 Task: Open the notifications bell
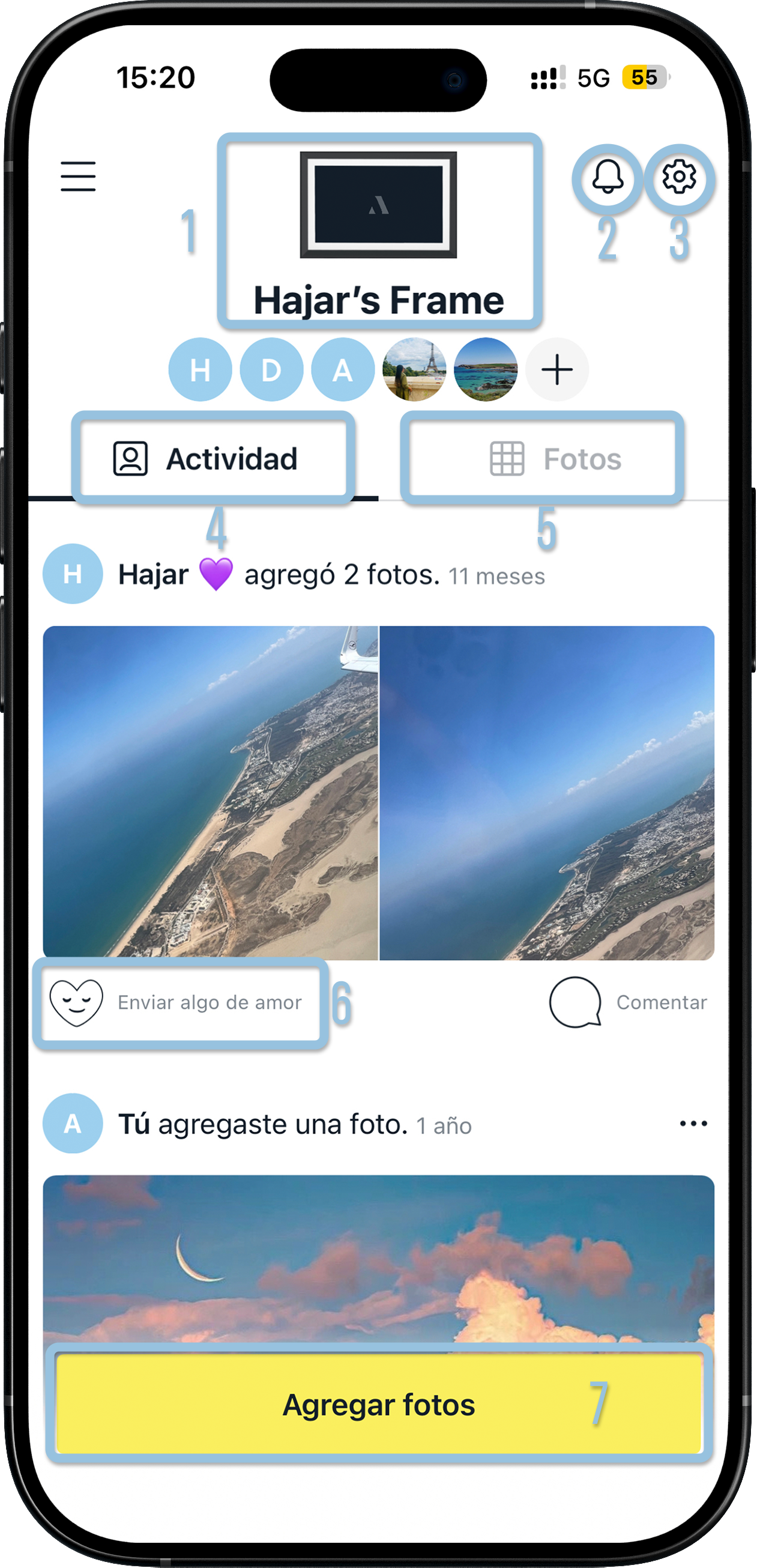(608, 178)
